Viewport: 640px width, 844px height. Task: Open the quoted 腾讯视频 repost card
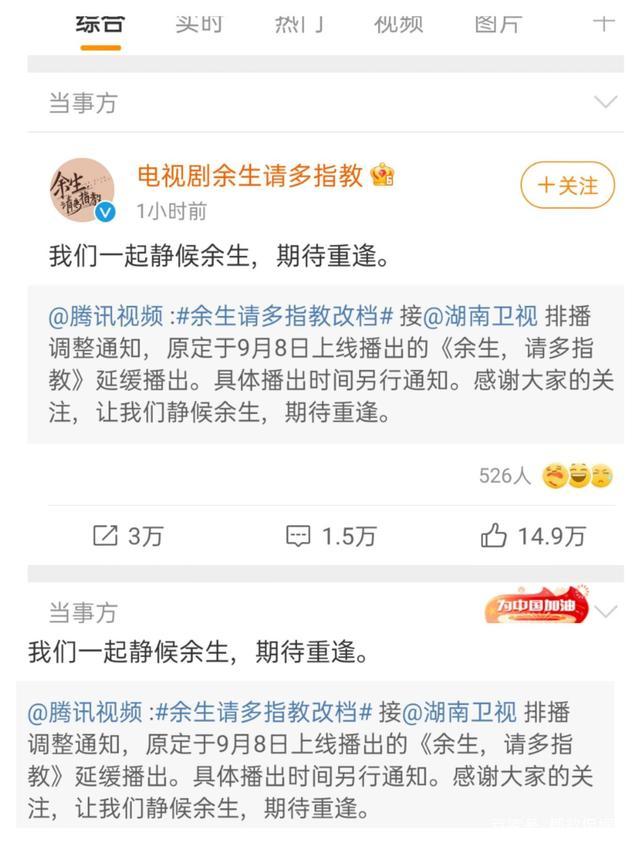coord(330,380)
